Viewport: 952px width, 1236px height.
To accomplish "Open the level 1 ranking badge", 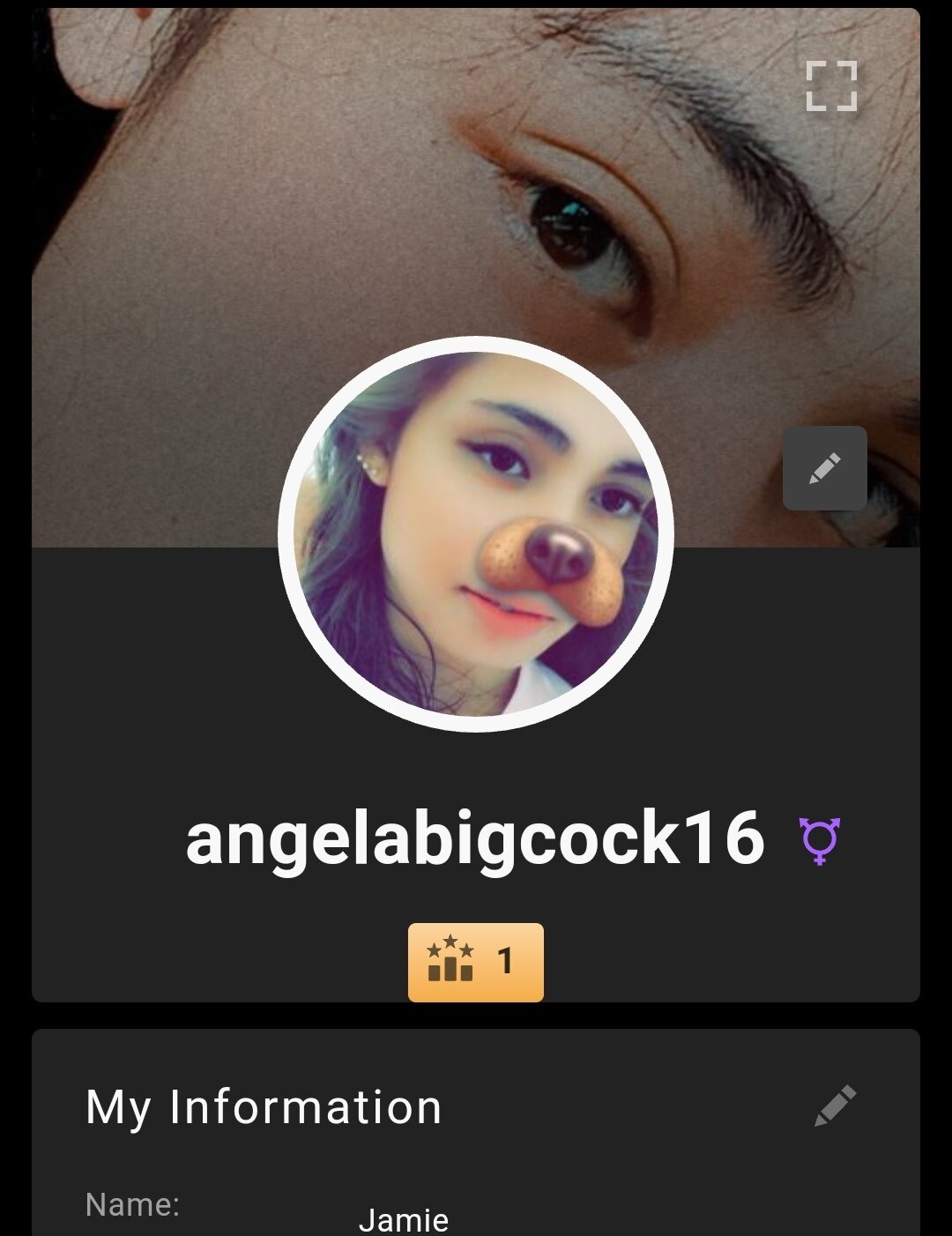I will point(476,962).
